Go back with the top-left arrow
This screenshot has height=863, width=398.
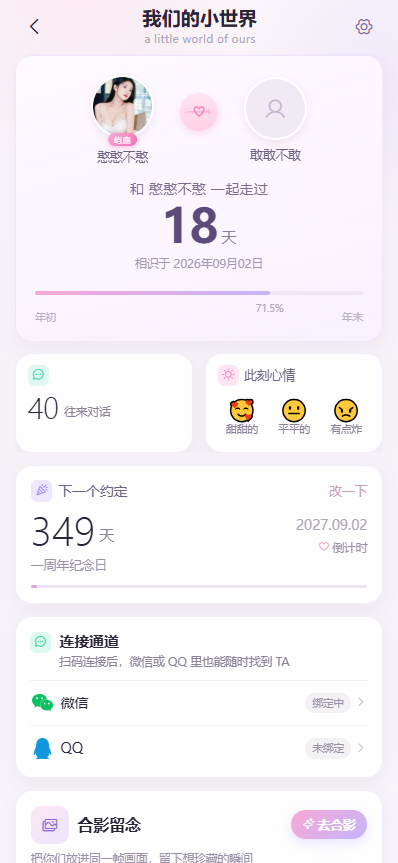[35, 26]
